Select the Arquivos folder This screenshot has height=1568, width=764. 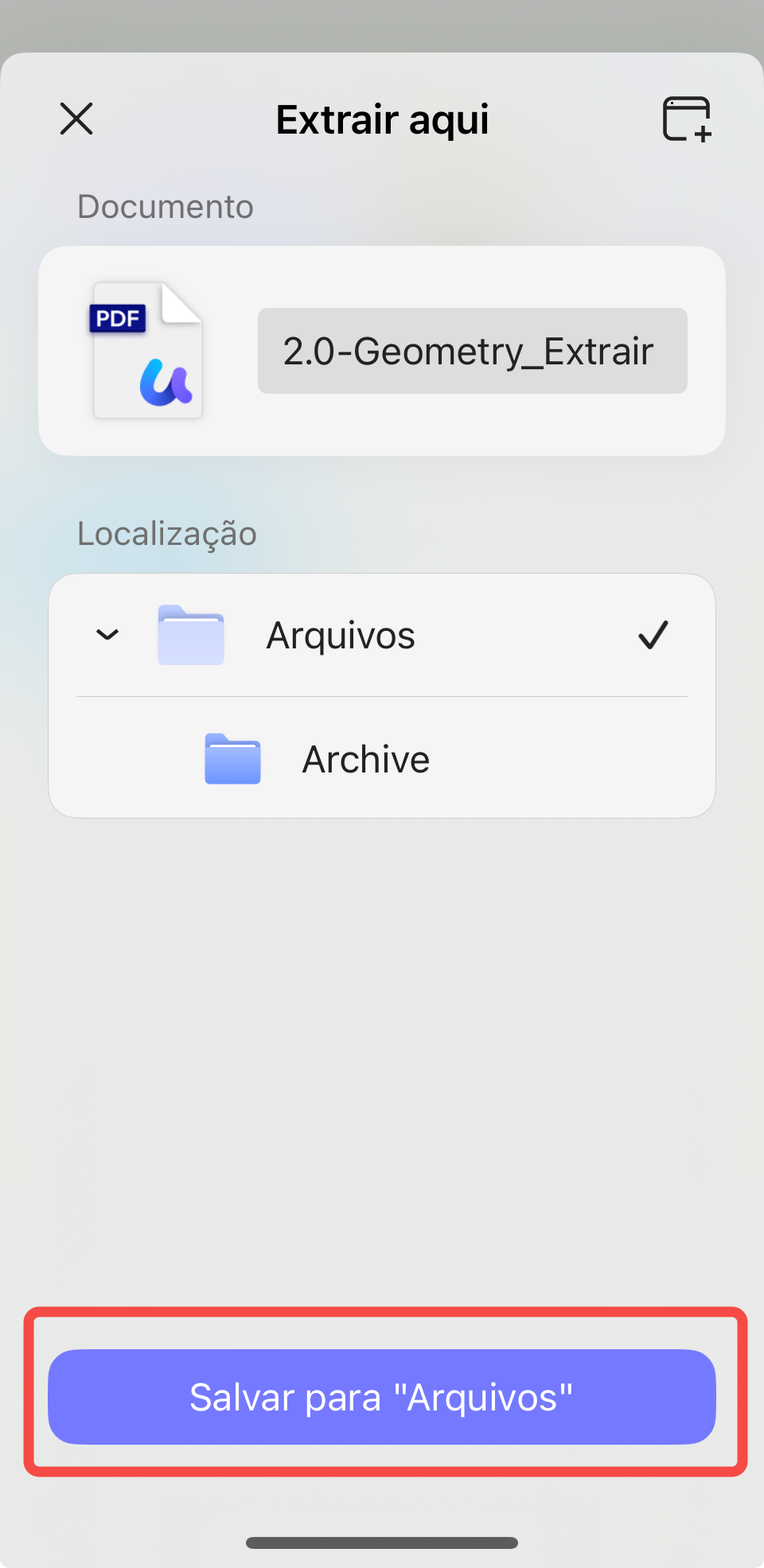click(x=382, y=635)
